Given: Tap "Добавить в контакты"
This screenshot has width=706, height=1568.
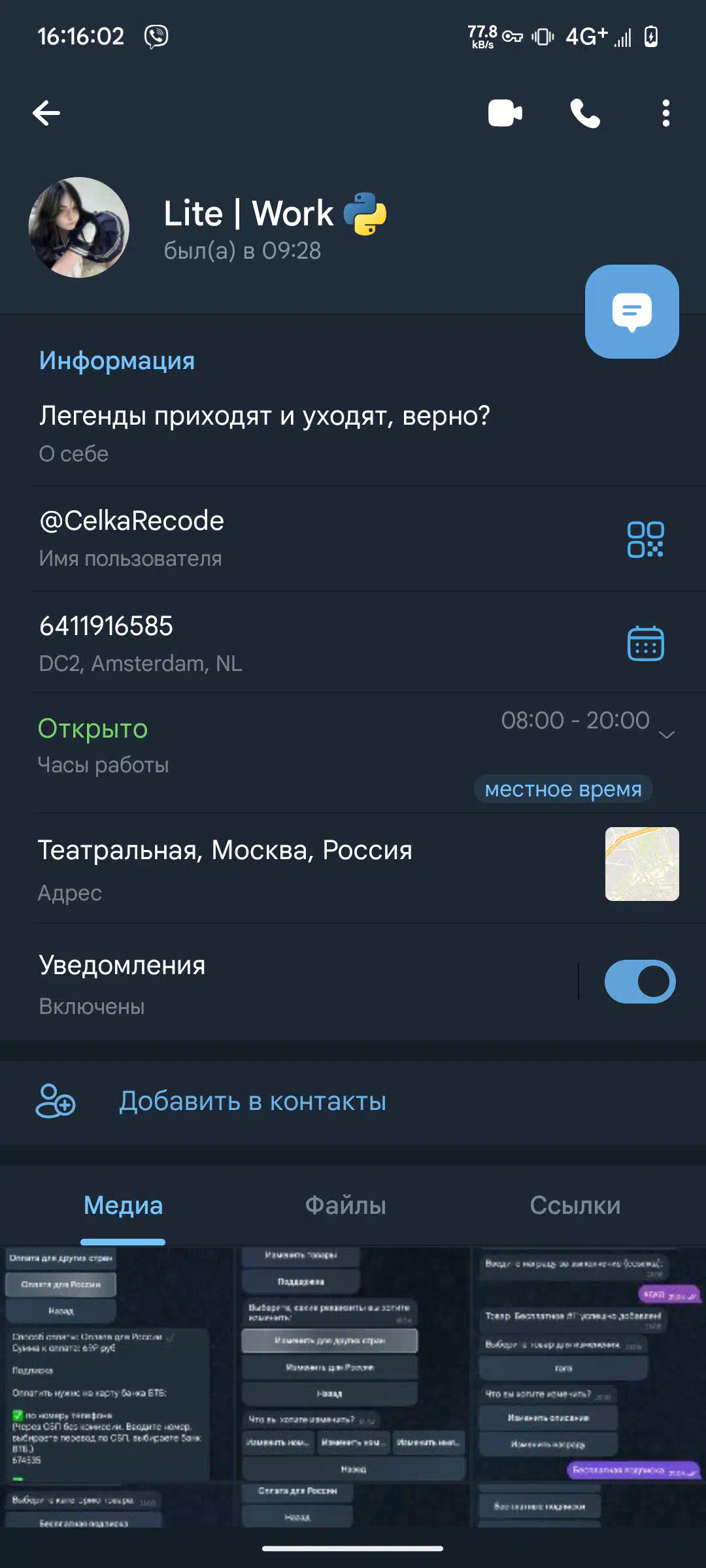Looking at the screenshot, I should pos(253,1101).
